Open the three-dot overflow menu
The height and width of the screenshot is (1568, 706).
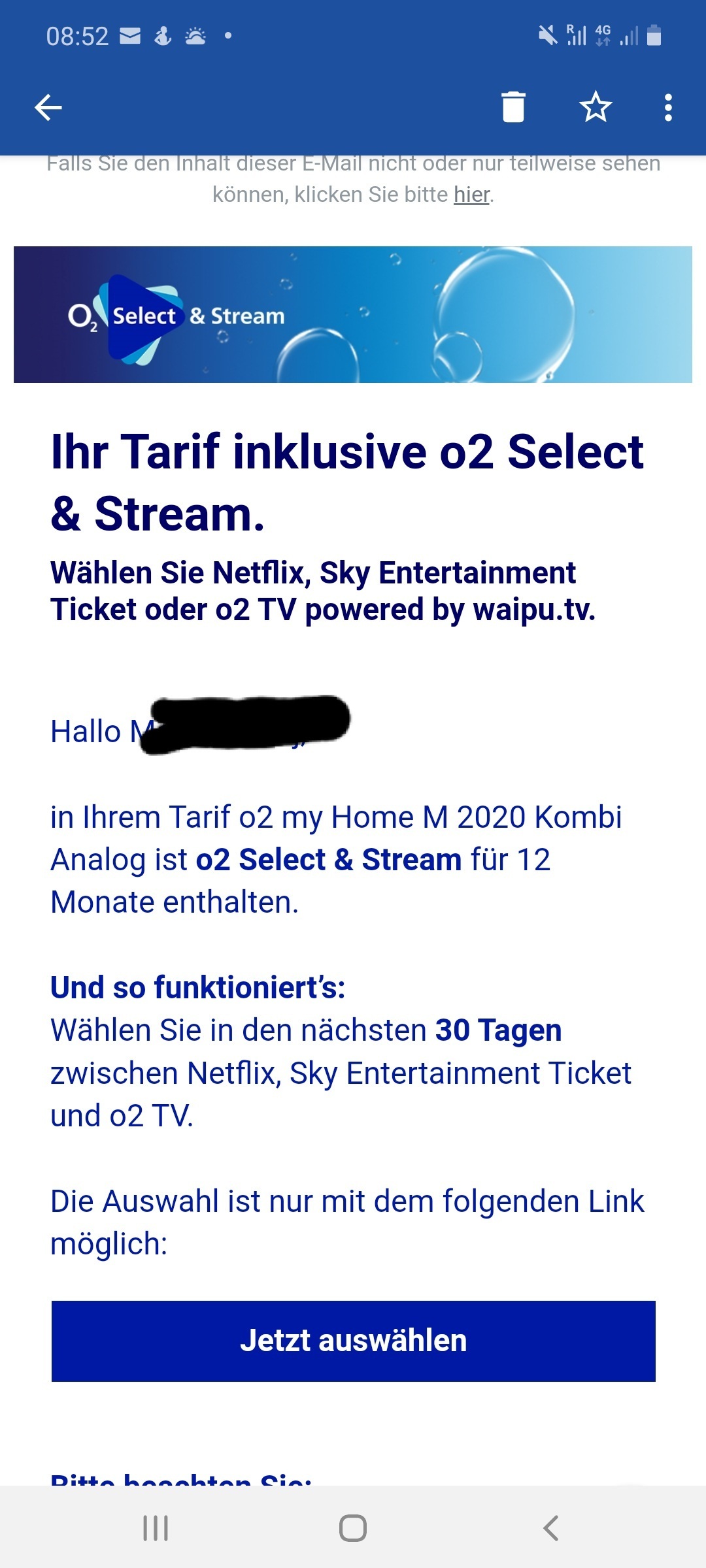pos(667,108)
